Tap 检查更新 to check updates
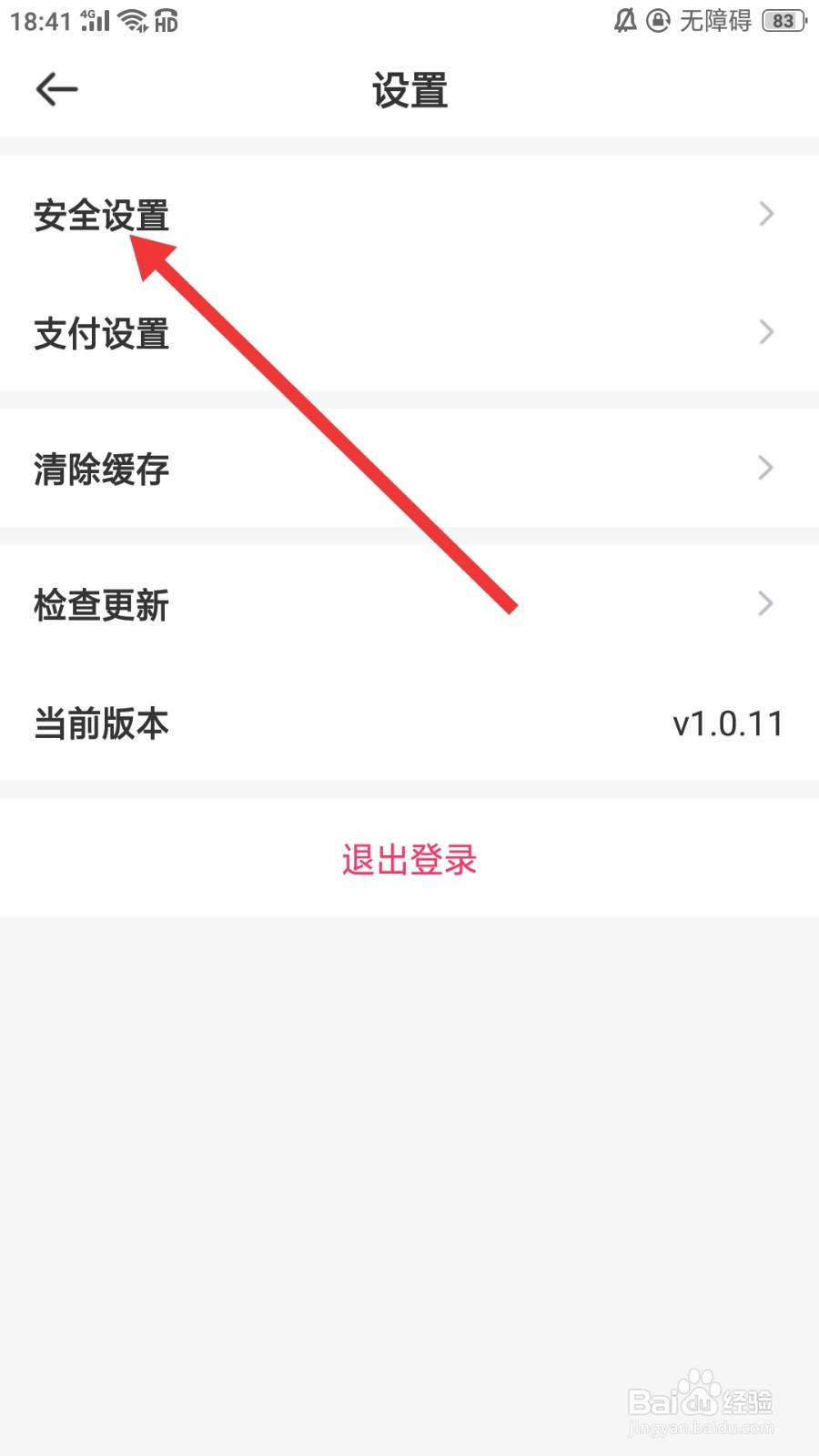This screenshot has width=819, height=1456. coord(100,605)
